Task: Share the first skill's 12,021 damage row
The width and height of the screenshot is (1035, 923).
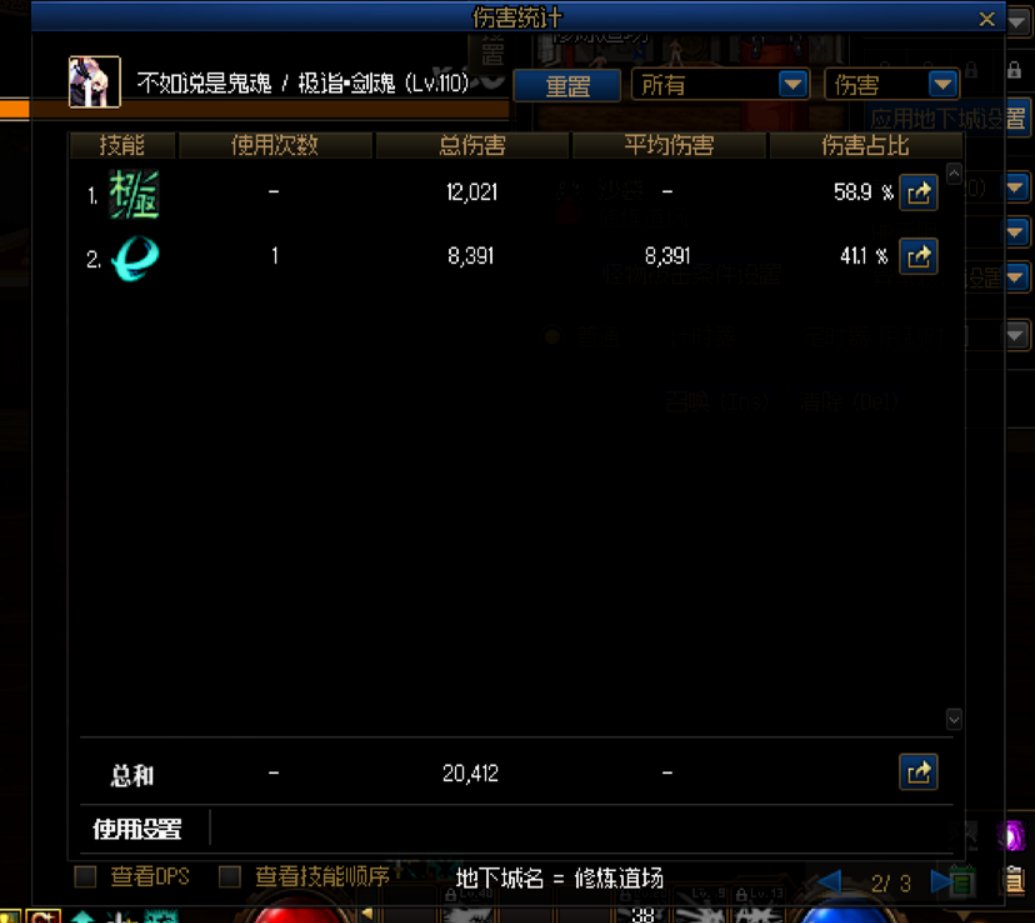Action: tap(918, 193)
